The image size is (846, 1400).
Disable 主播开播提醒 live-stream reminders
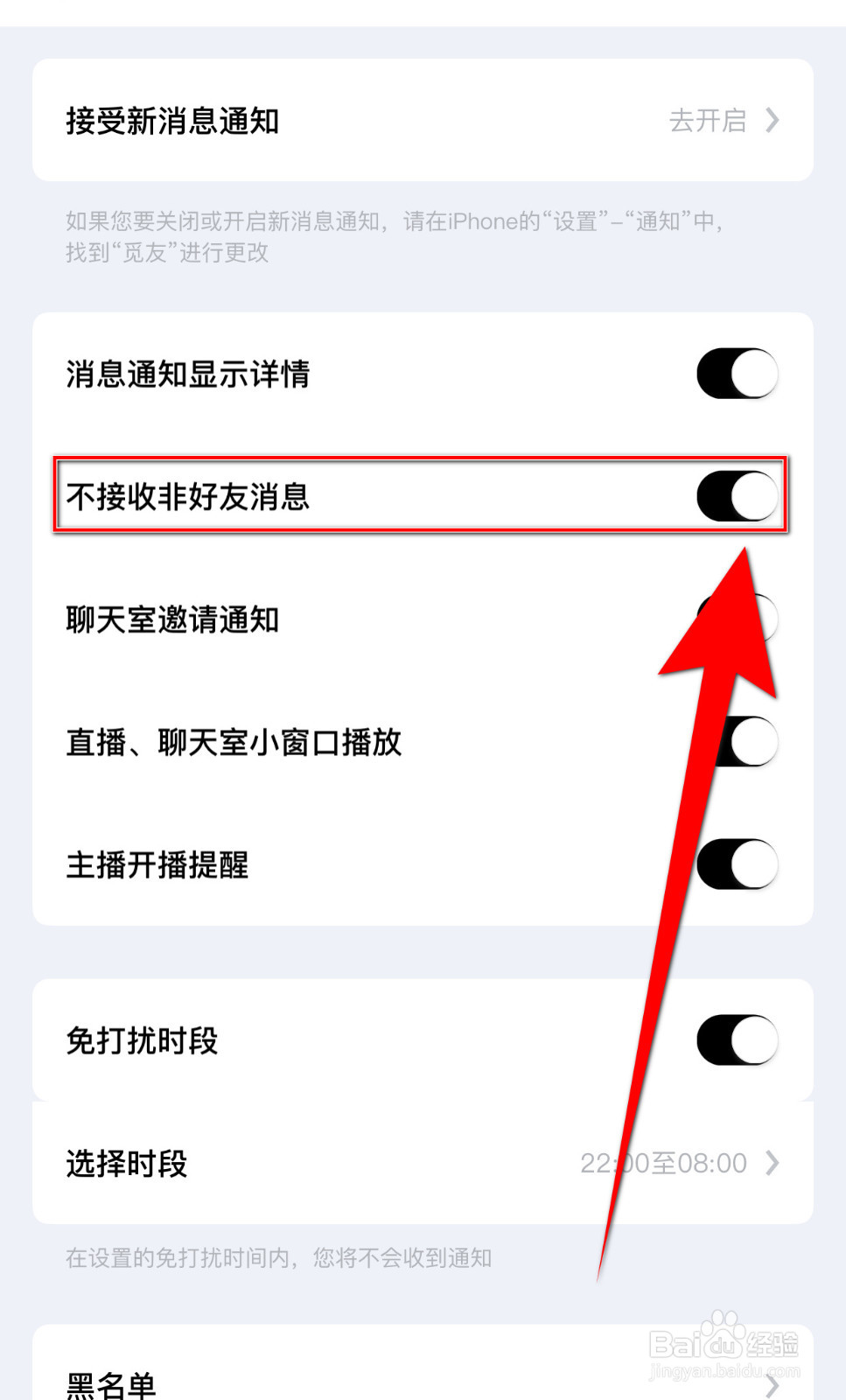(x=738, y=864)
